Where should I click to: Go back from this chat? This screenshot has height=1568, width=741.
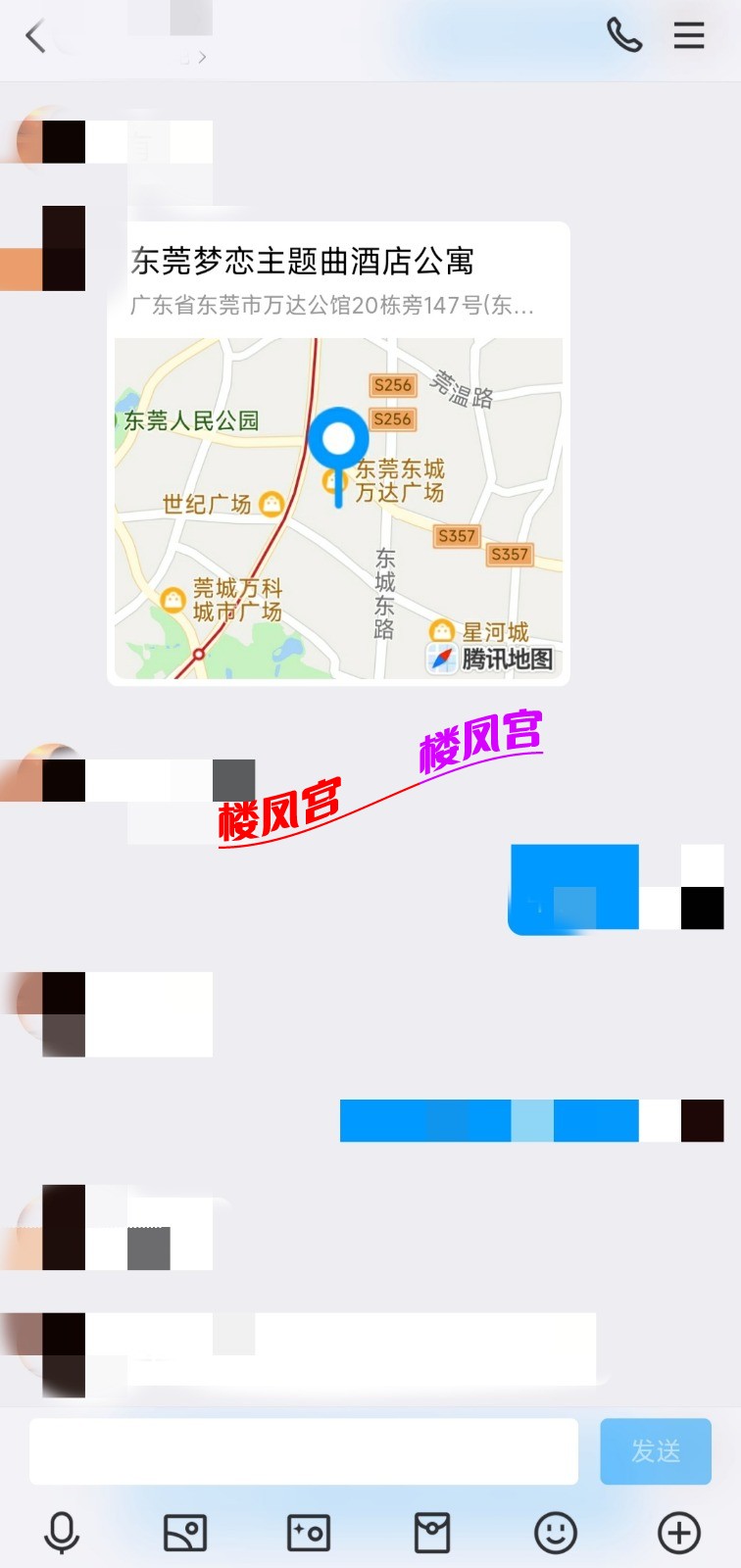pos(36,37)
